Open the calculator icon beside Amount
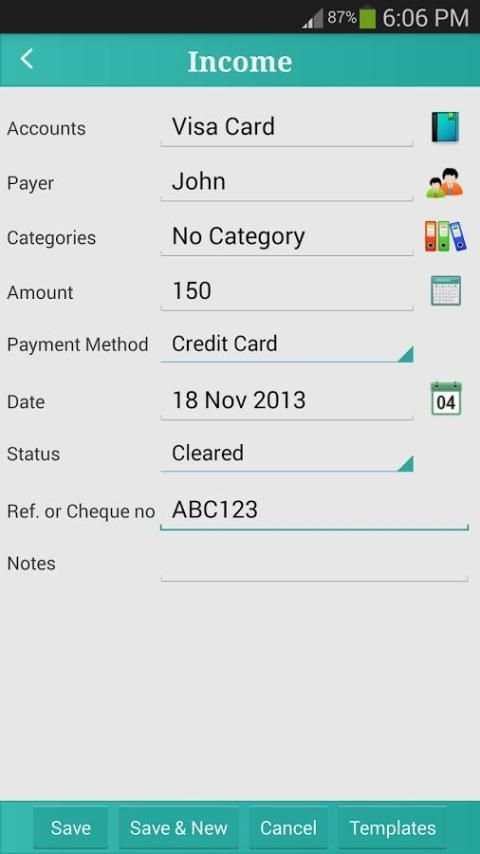The image size is (480, 854). click(446, 290)
